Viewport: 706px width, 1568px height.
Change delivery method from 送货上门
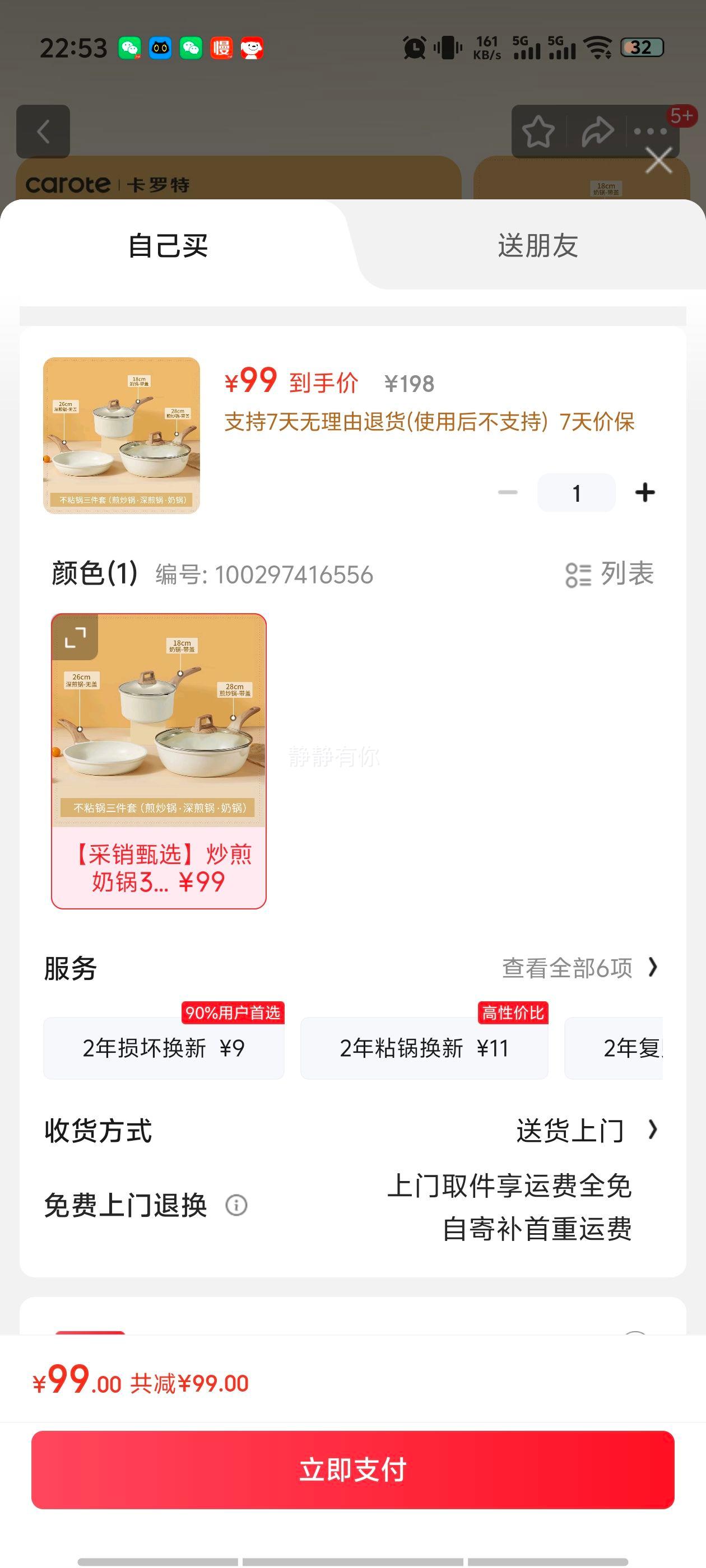pos(585,1130)
